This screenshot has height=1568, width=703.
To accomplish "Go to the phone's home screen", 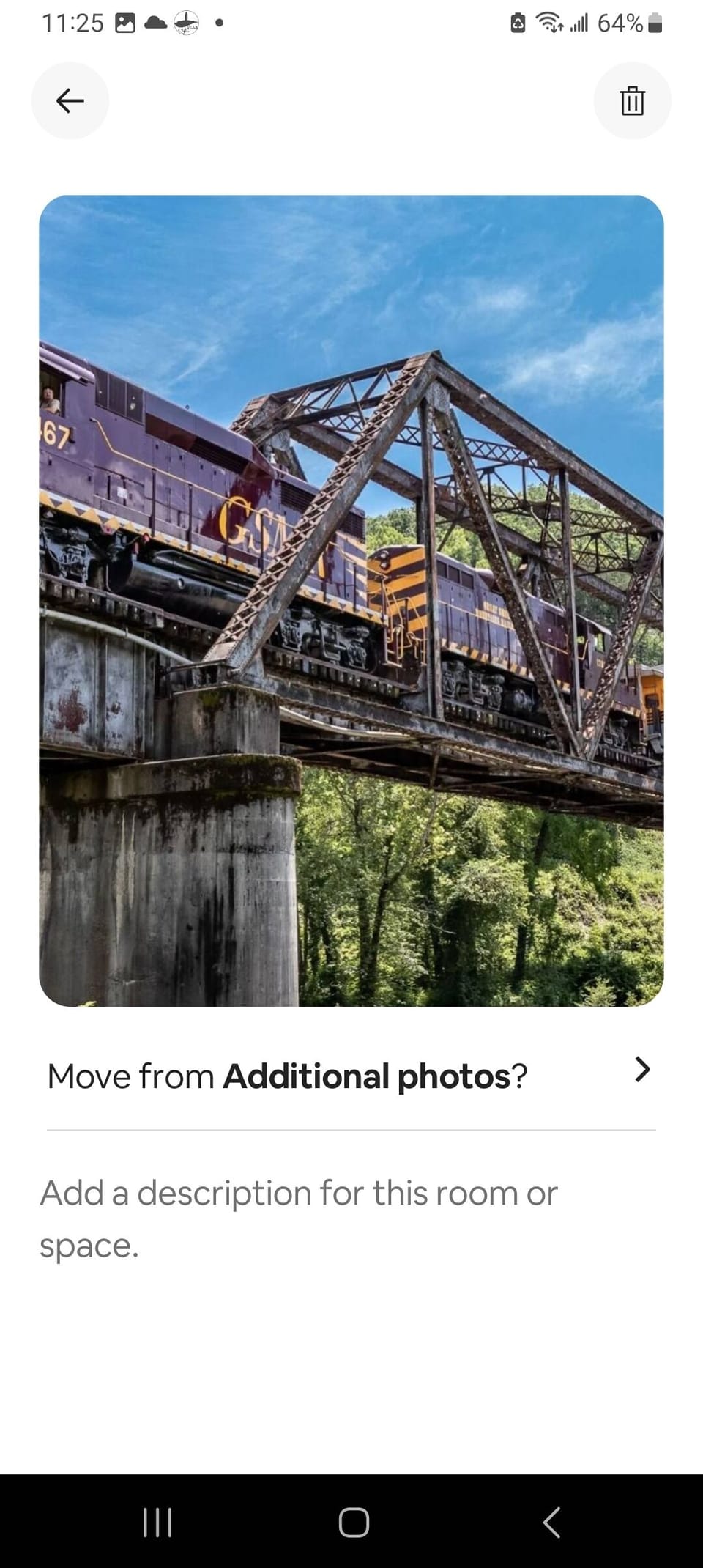I will coord(354,1522).
